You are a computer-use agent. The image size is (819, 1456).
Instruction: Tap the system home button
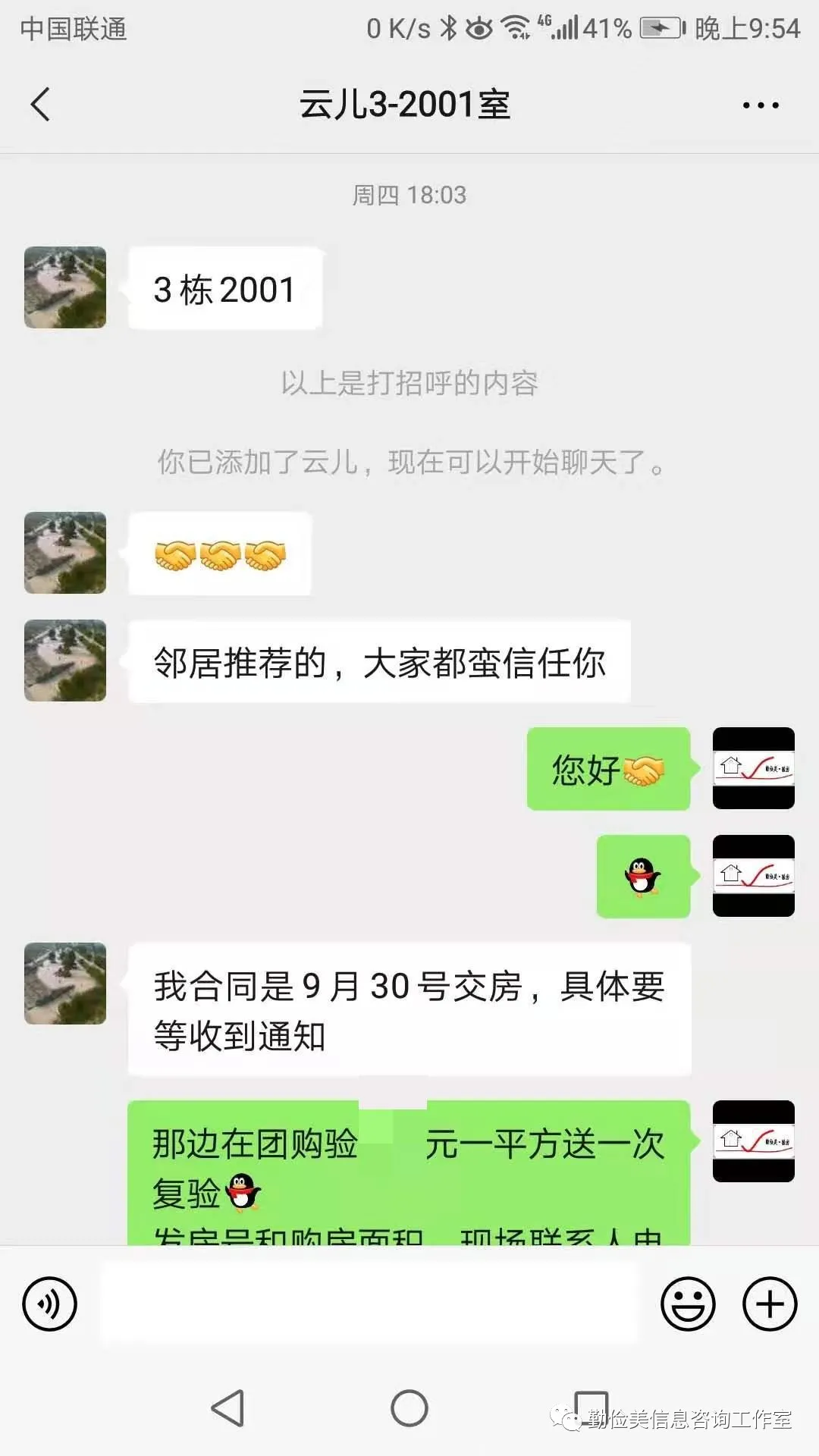(x=409, y=1408)
